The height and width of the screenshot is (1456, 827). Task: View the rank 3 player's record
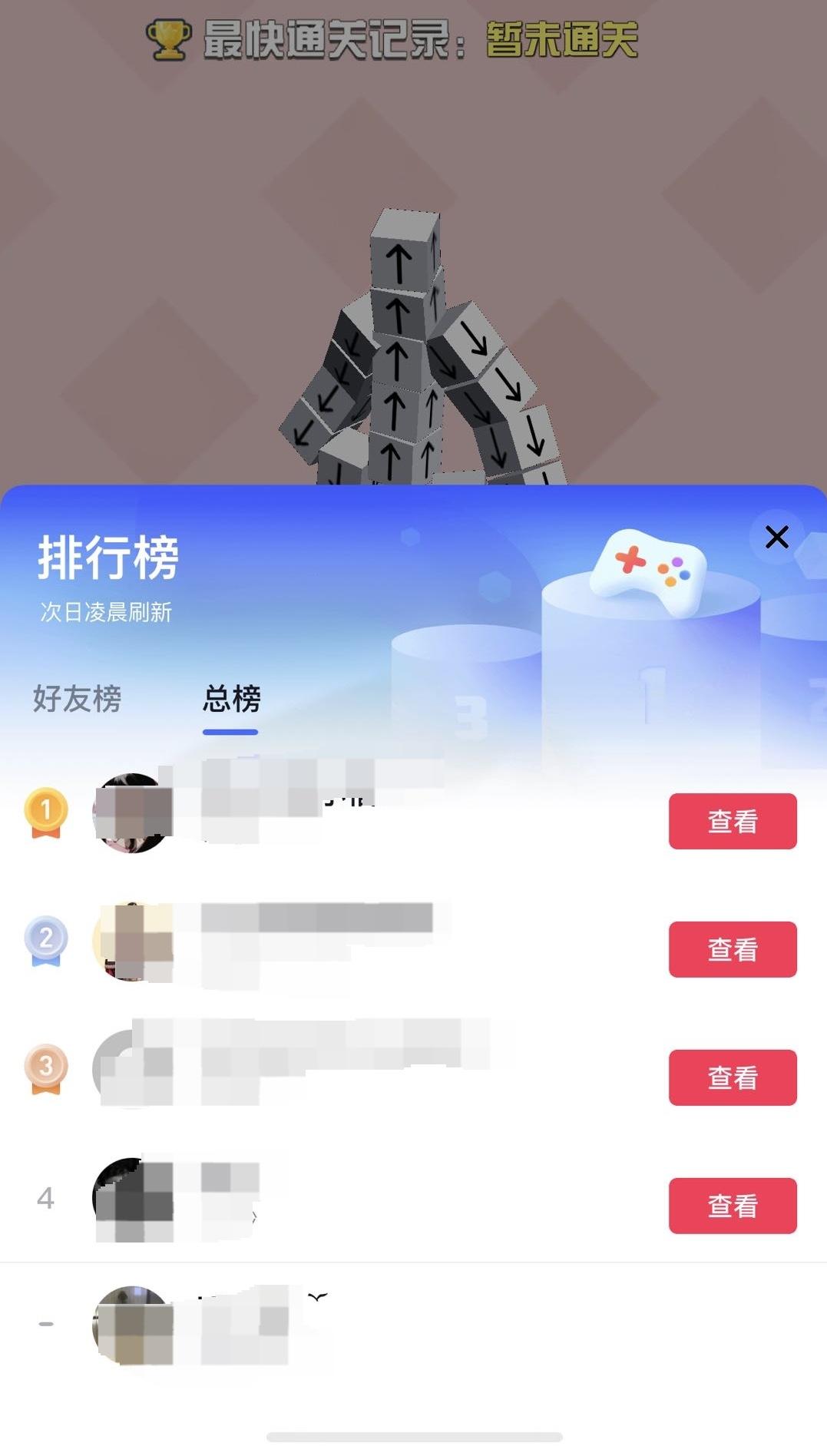coord(732,1077)
